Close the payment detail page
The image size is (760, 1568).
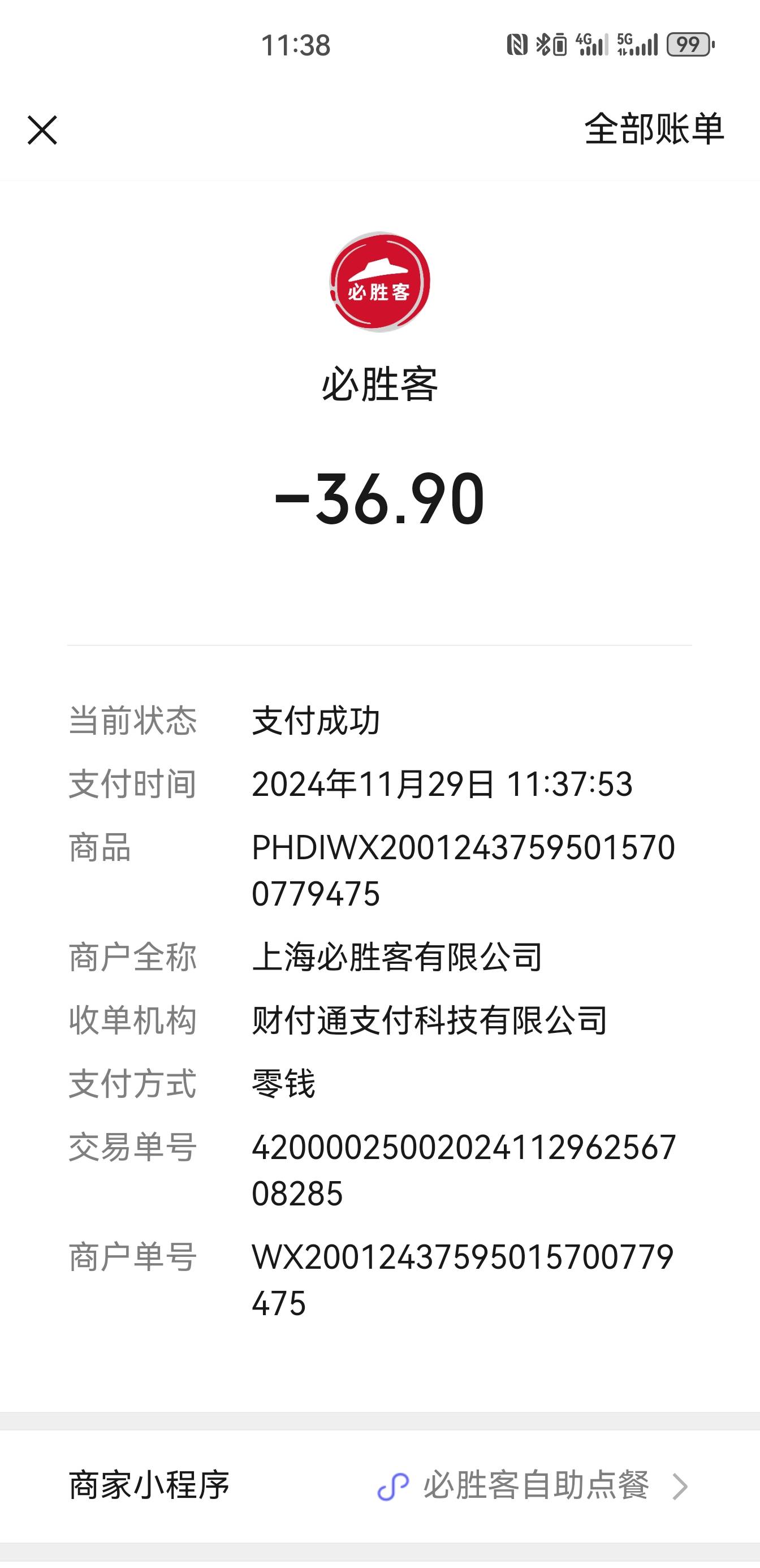[42, 130]
